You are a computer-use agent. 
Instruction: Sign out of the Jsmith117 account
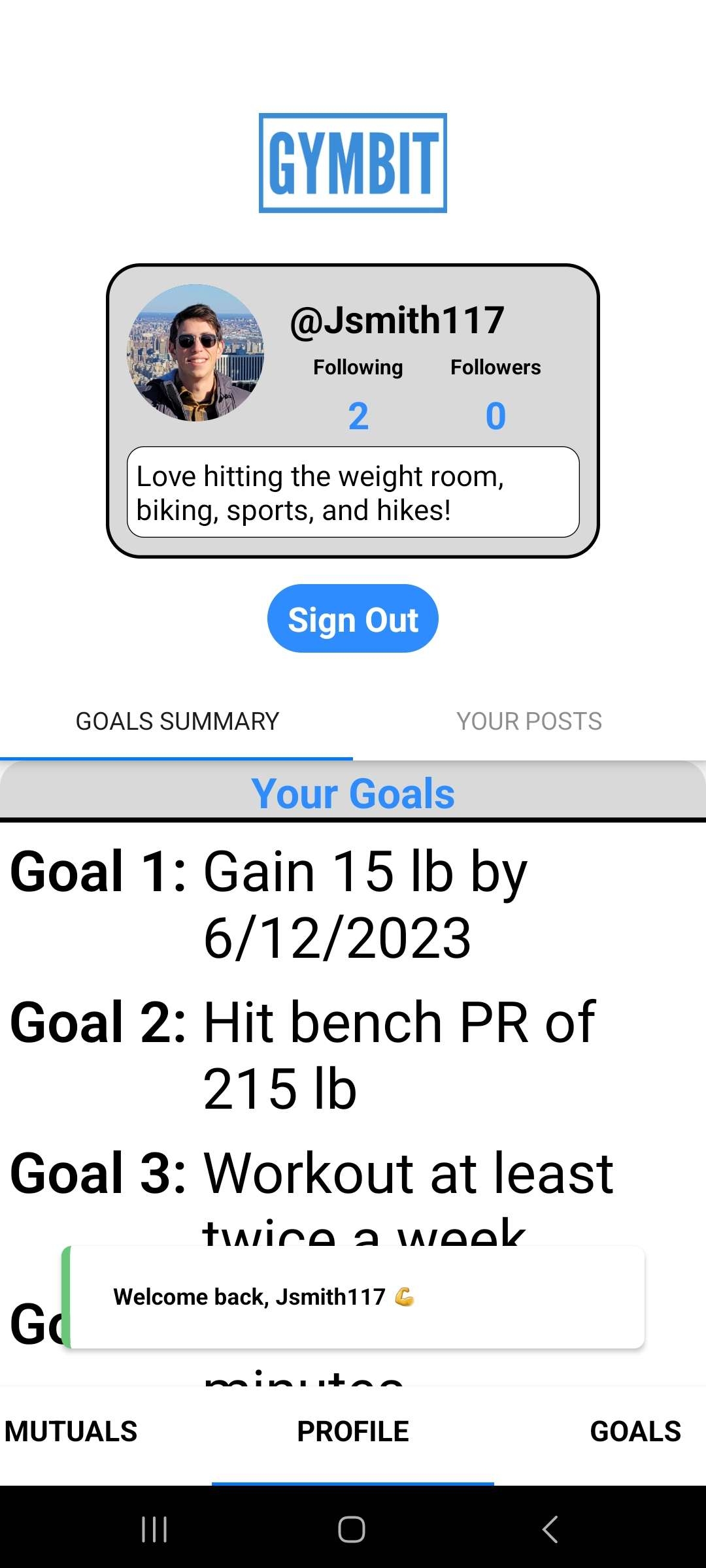(x=353, y=618)
